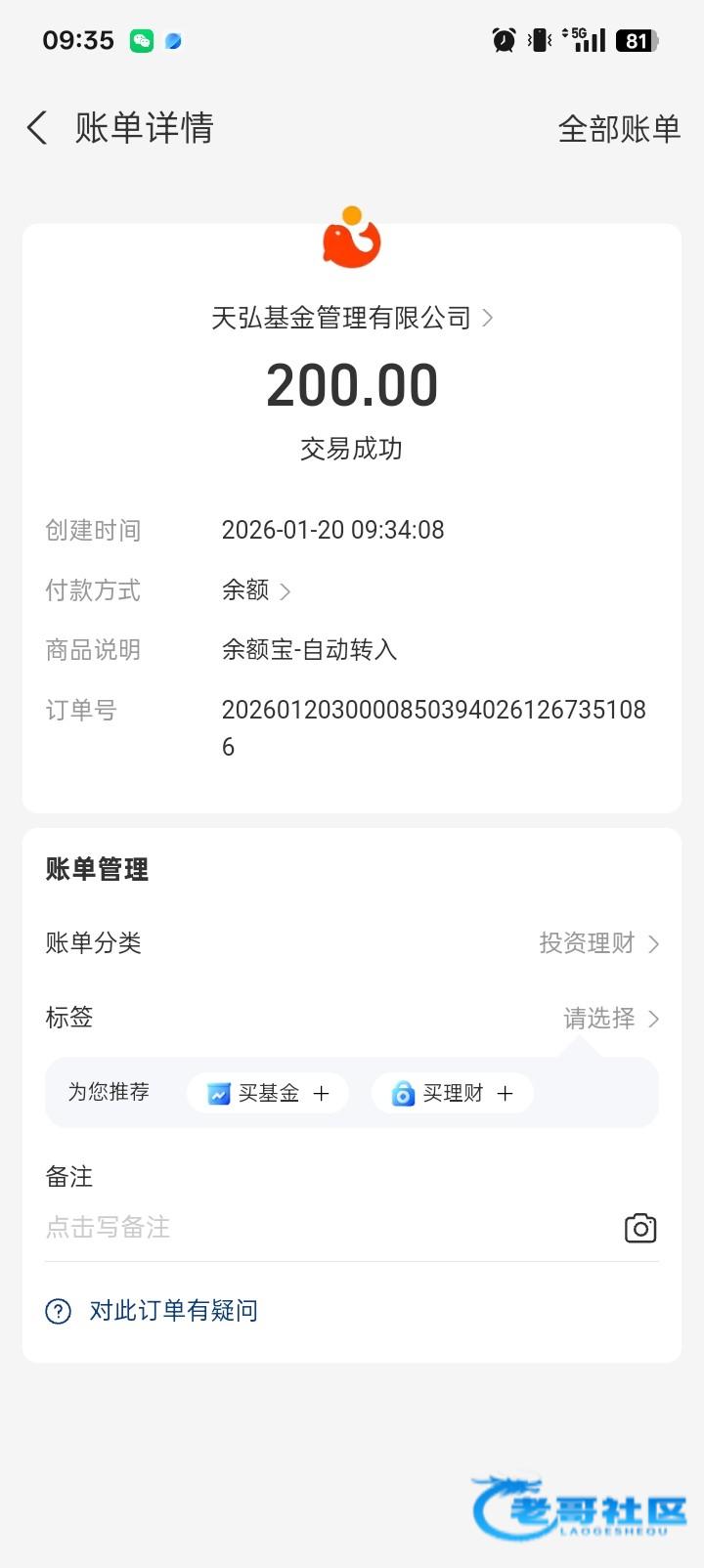Change the 账单分类 category
Viewport: 704px width, 1568px height.
point(598,943)
